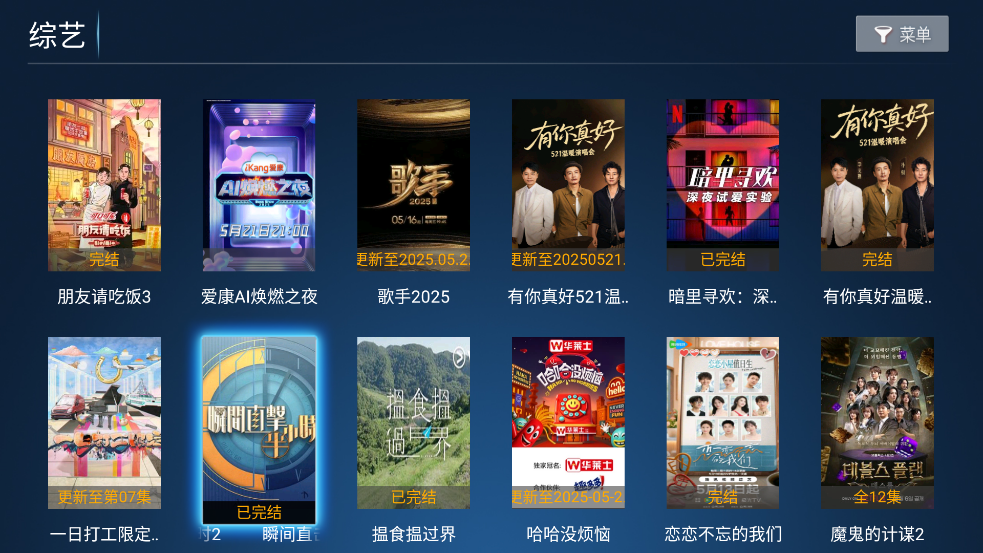Open 一日打工限定.. show
The height and width of the screenshot is (553, 983).
(104, 423)
